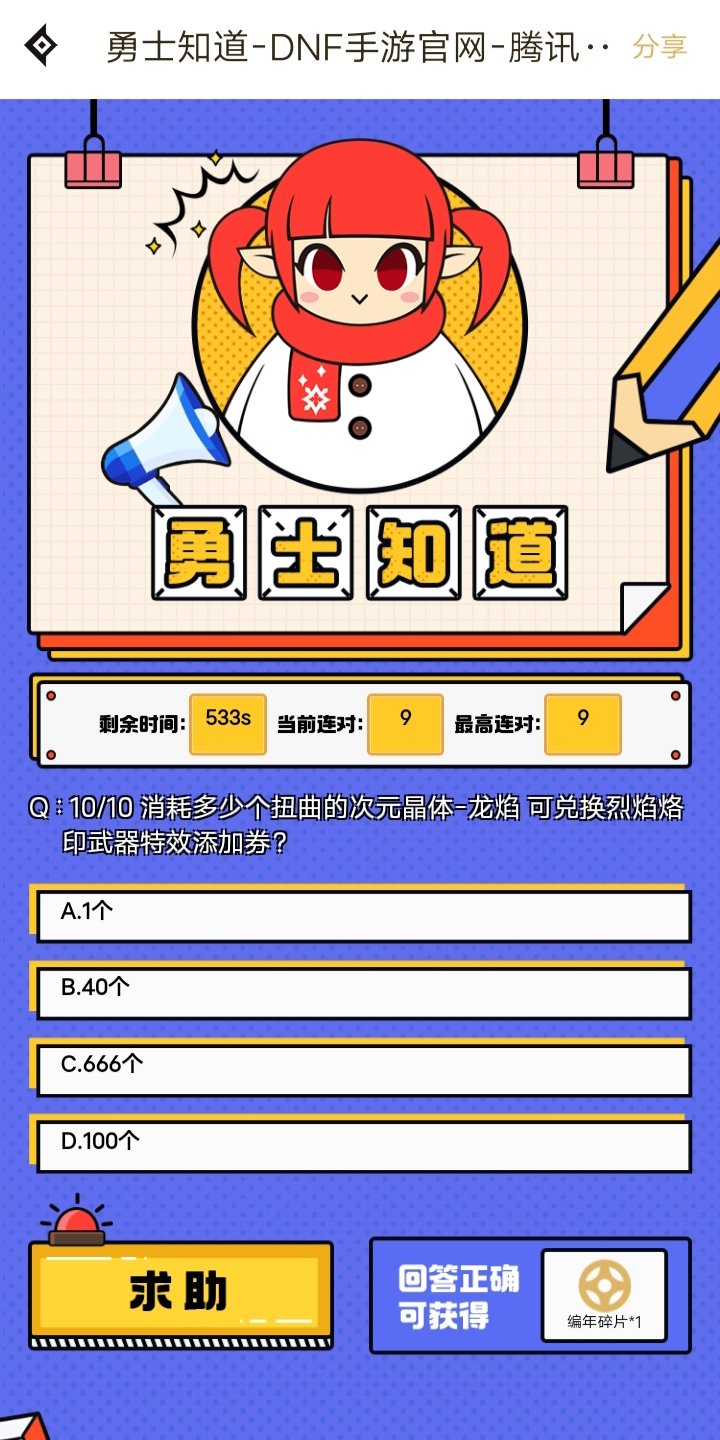
Task: Select answer A.1个
Action: point(363,915)
